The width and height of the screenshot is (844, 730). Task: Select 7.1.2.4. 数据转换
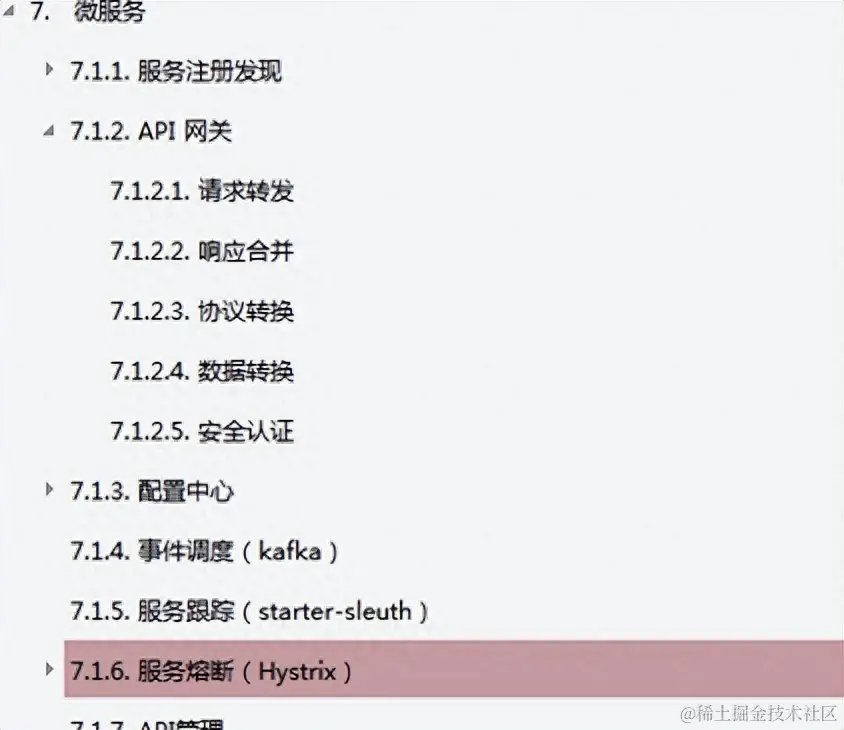click(x=202, y=371)
